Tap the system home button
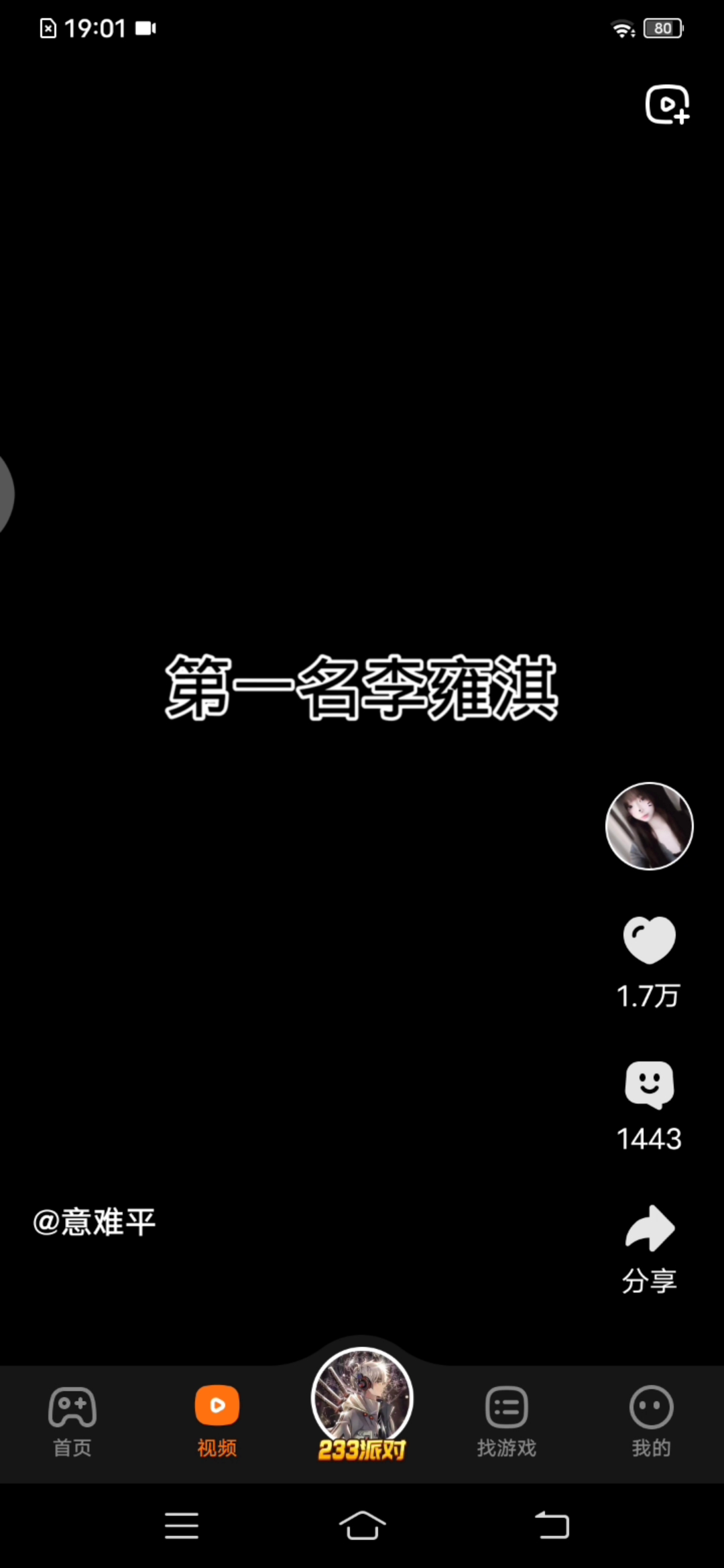 click(x=362, y=1526)
